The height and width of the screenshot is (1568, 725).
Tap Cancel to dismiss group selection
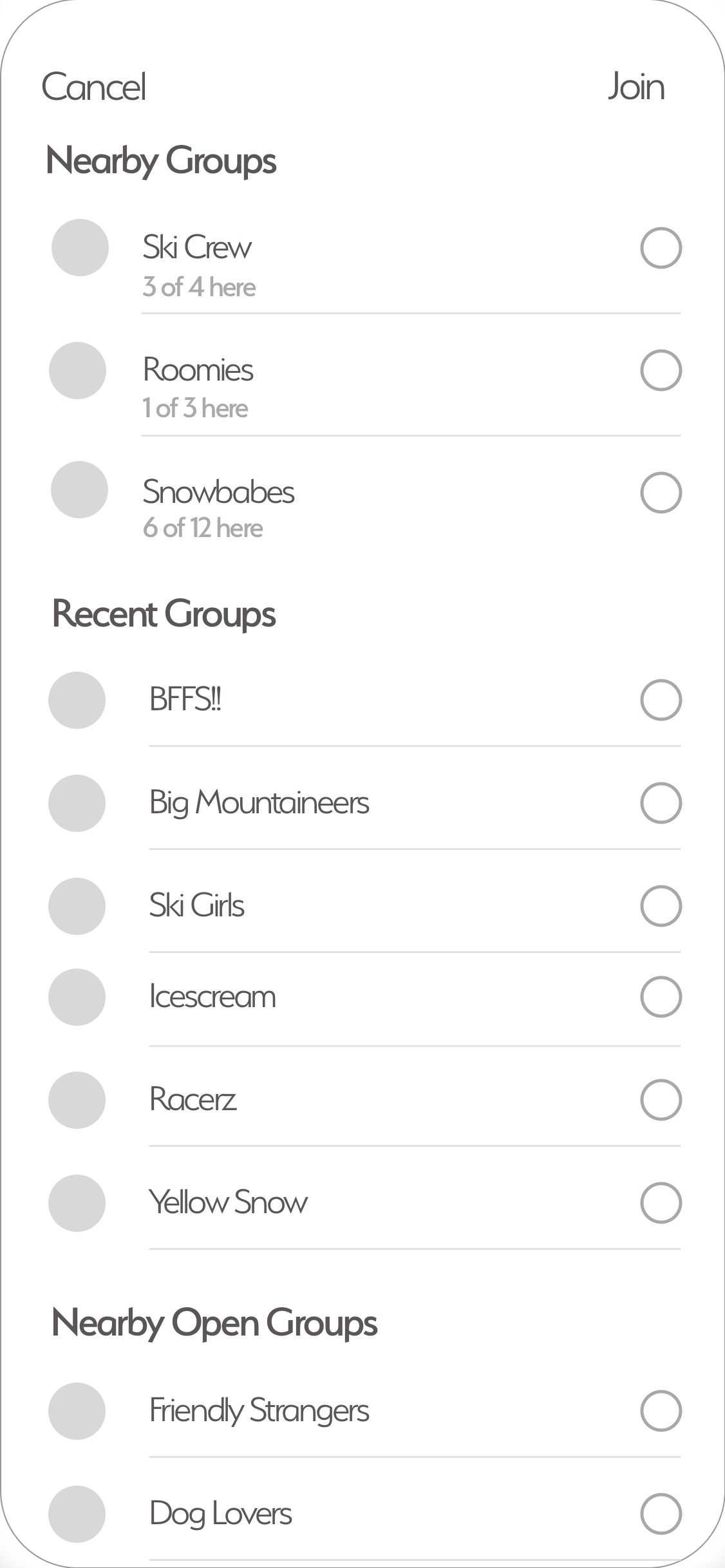[94, 87]
